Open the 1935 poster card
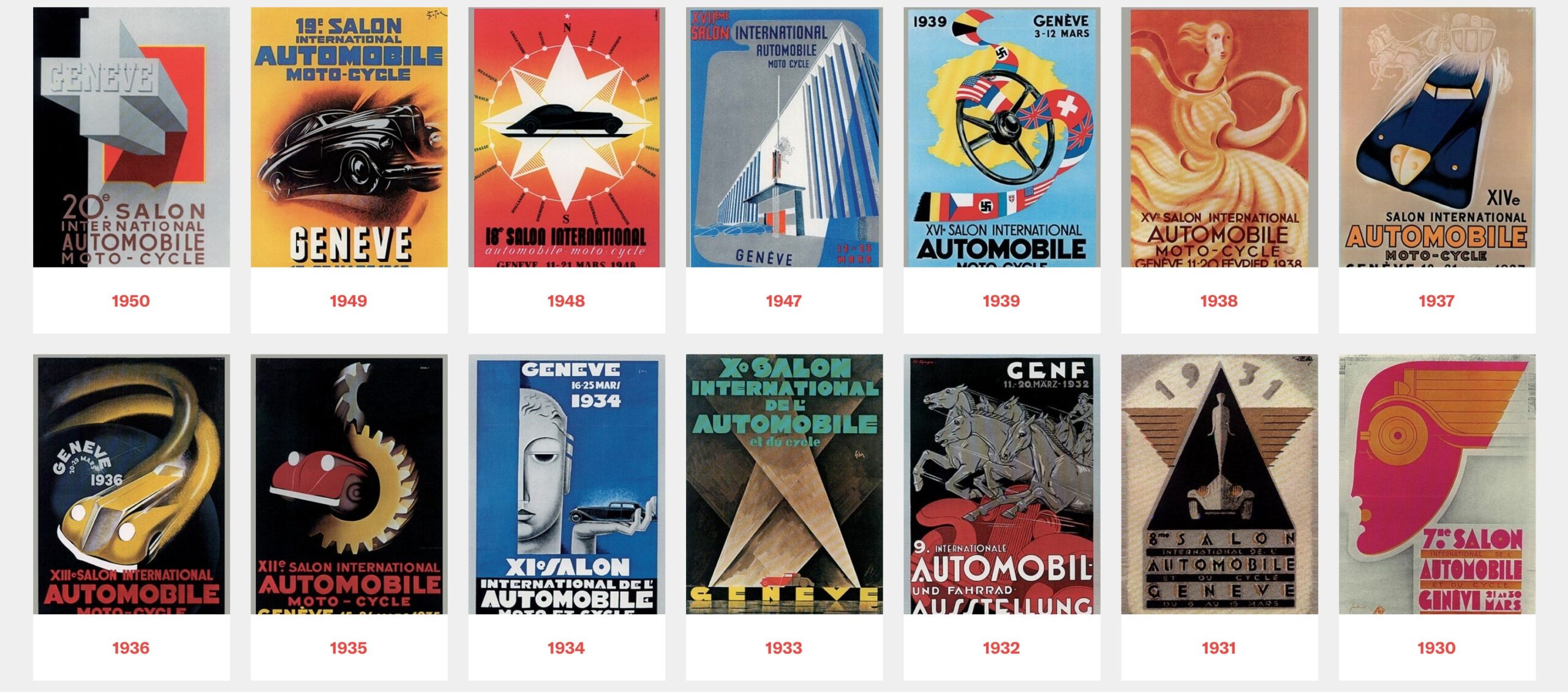 pyautogui.click(x=349, y=484)
